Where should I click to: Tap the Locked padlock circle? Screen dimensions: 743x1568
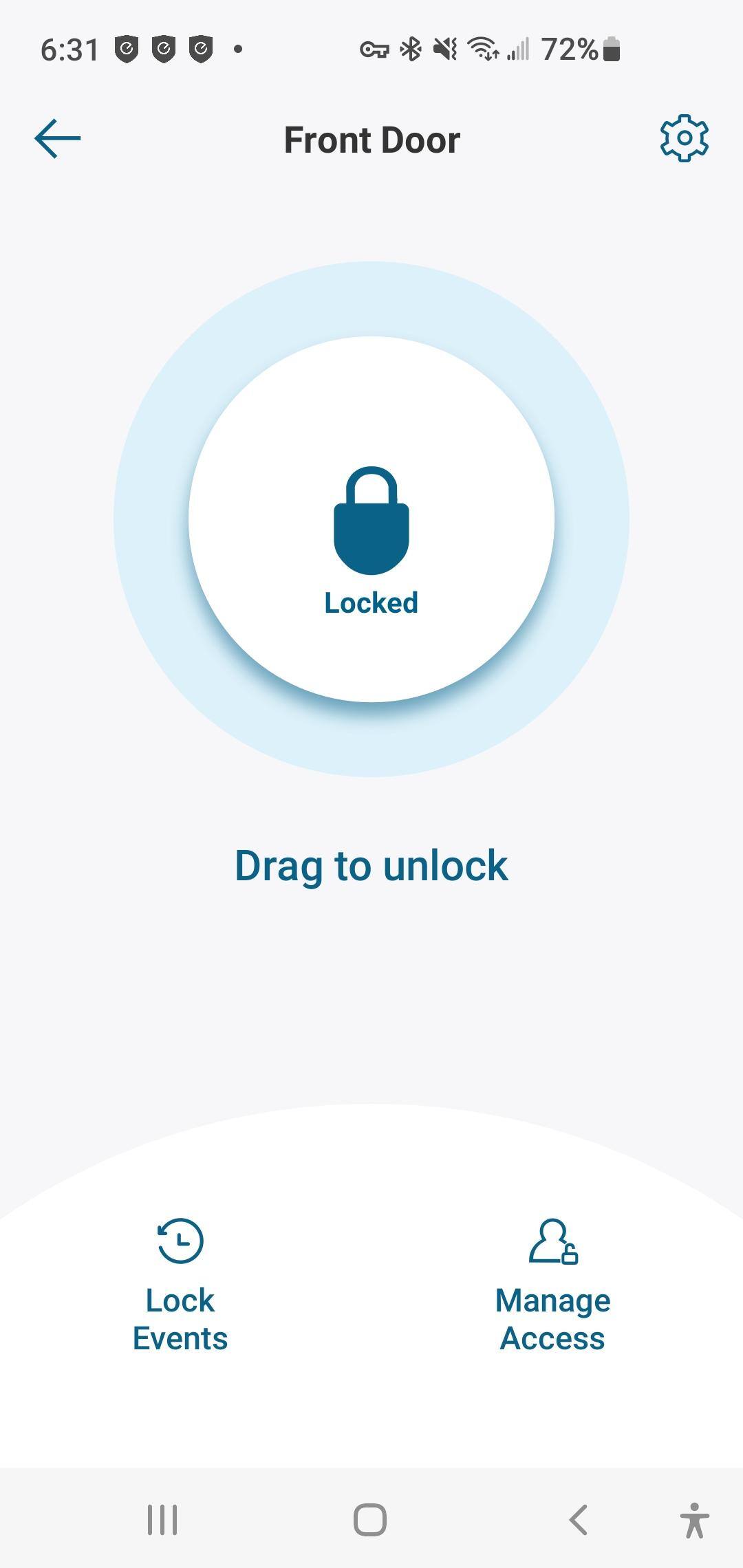tap(371, 520)
